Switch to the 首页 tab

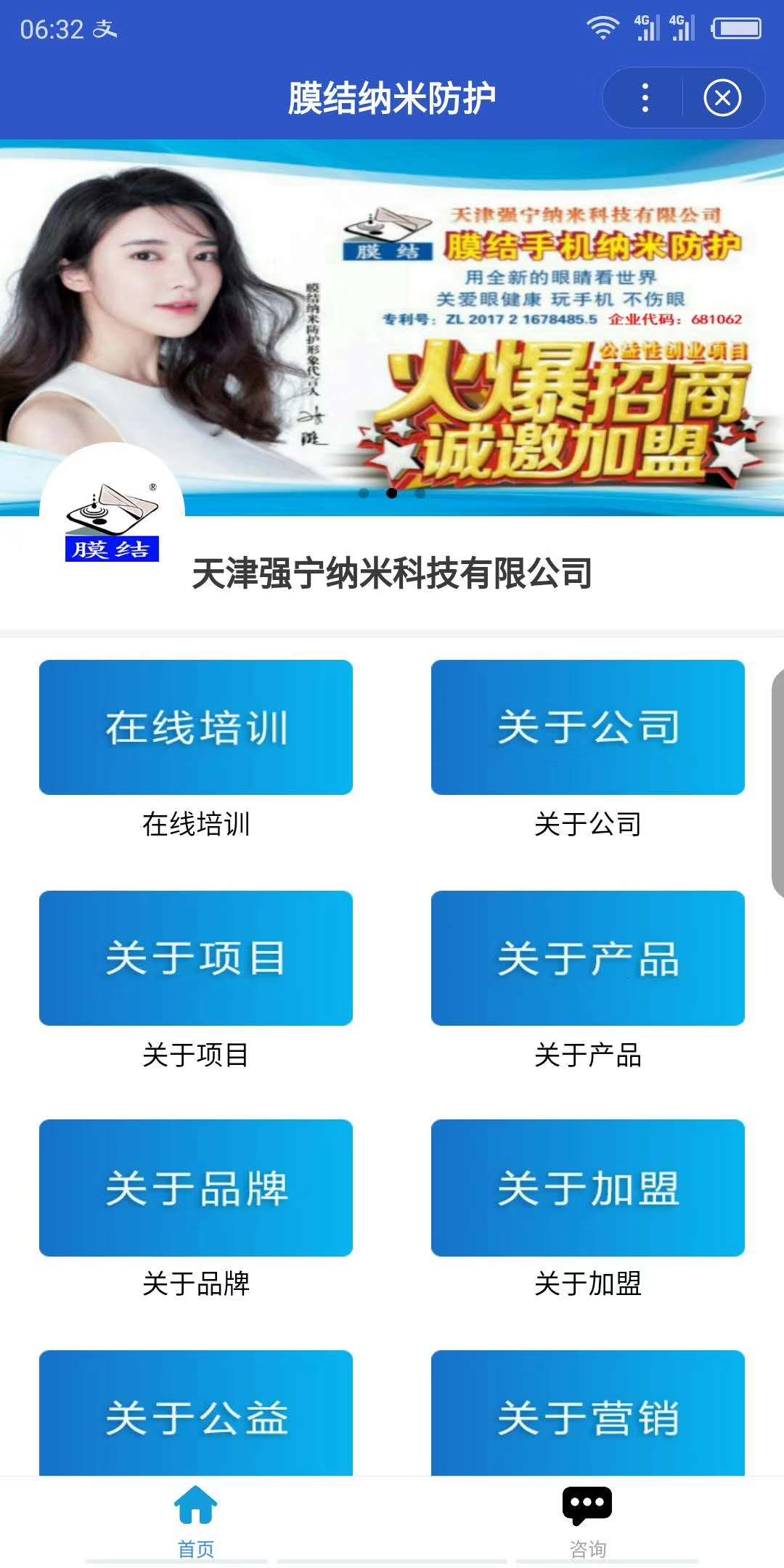tap(196, 1522)
